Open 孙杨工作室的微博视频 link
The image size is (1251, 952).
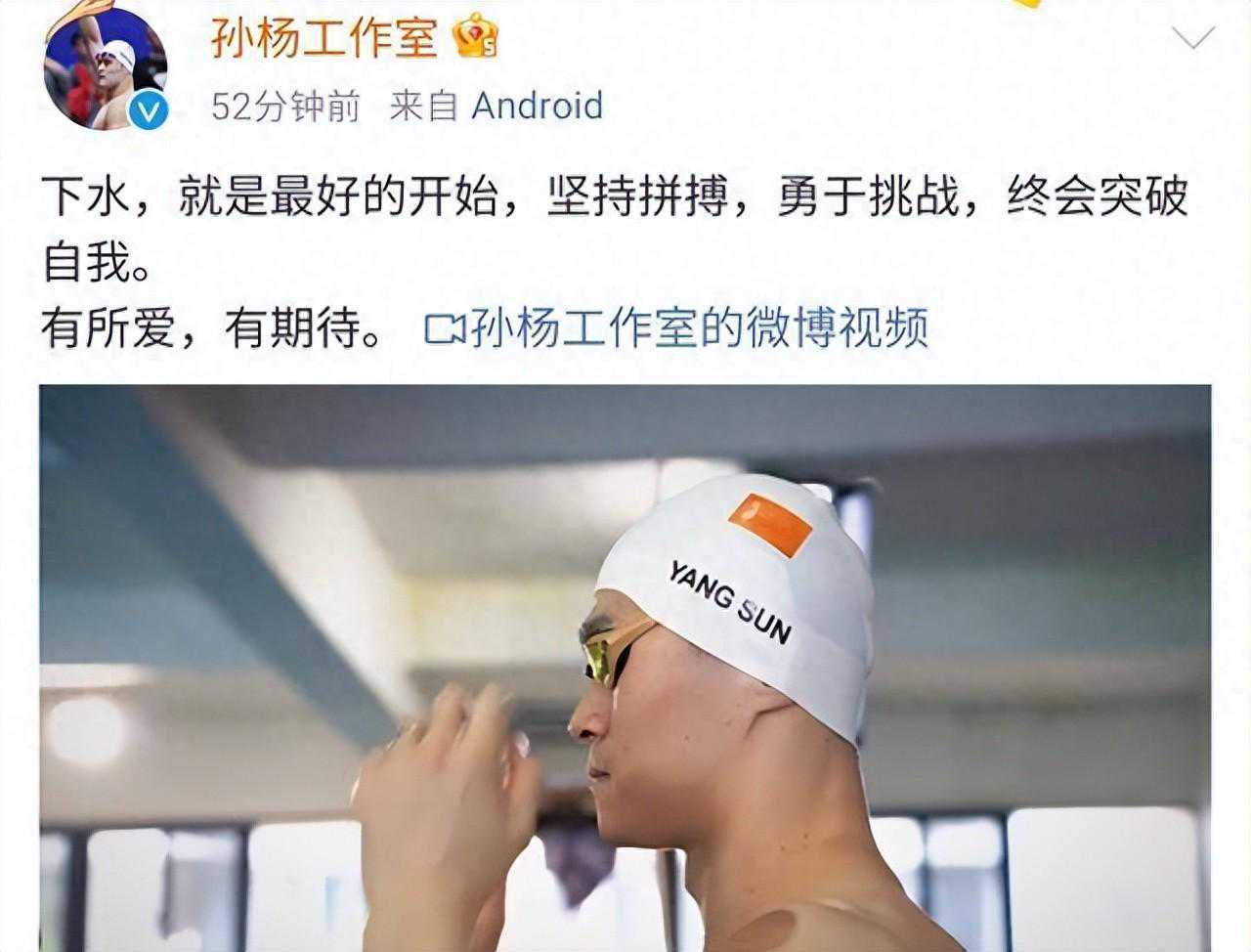click(x=676, y=328)
